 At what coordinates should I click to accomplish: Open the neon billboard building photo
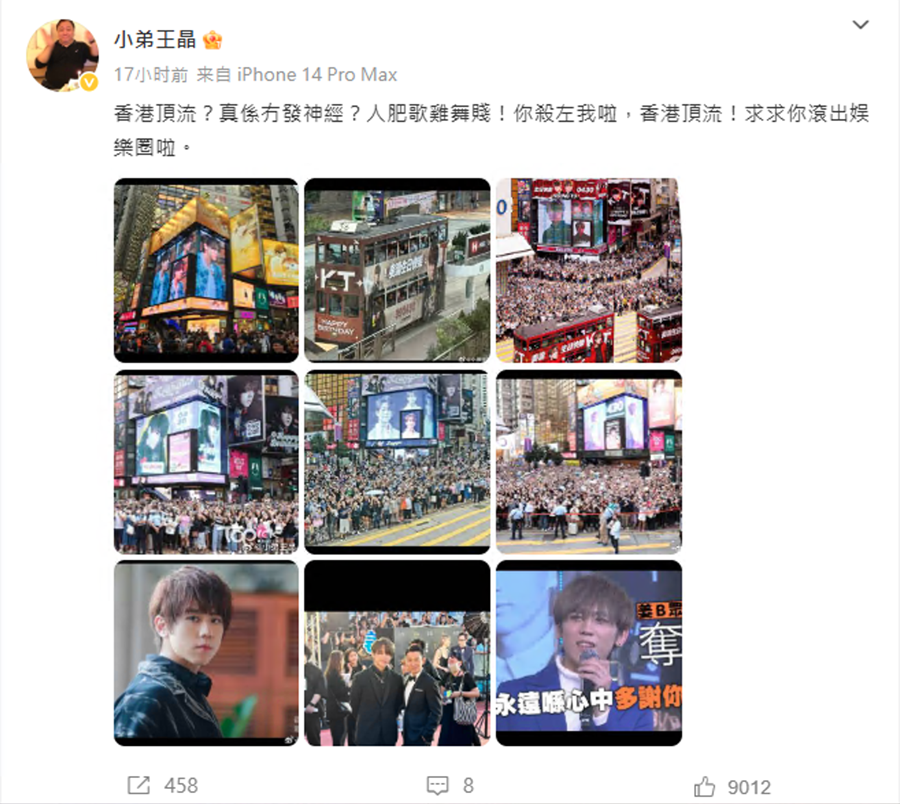[206, 270]
